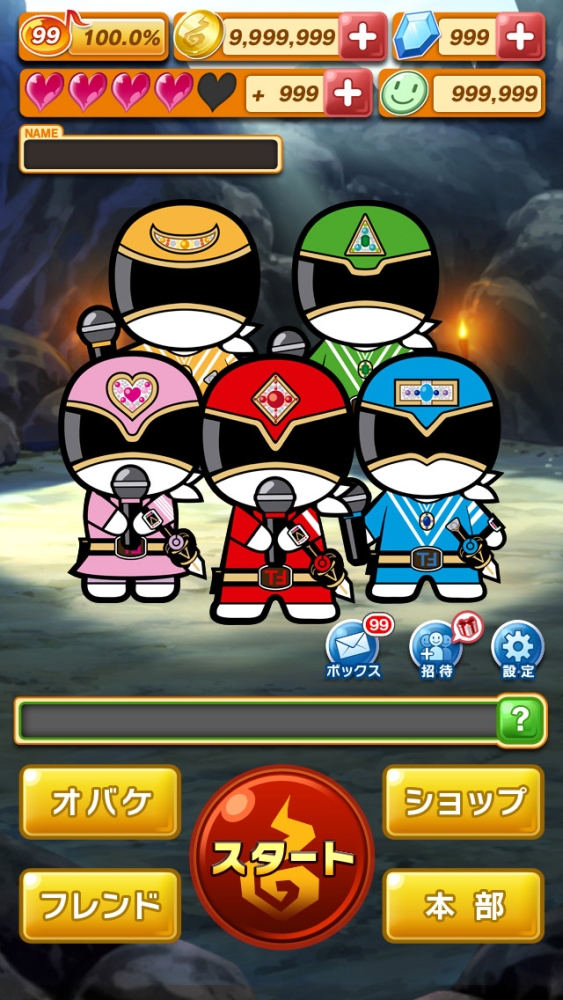The height and width of the screenshot is (1000, 563).
Task: Open 設定 settings gear
Action: pyautogui.click(x=518, y=649)
